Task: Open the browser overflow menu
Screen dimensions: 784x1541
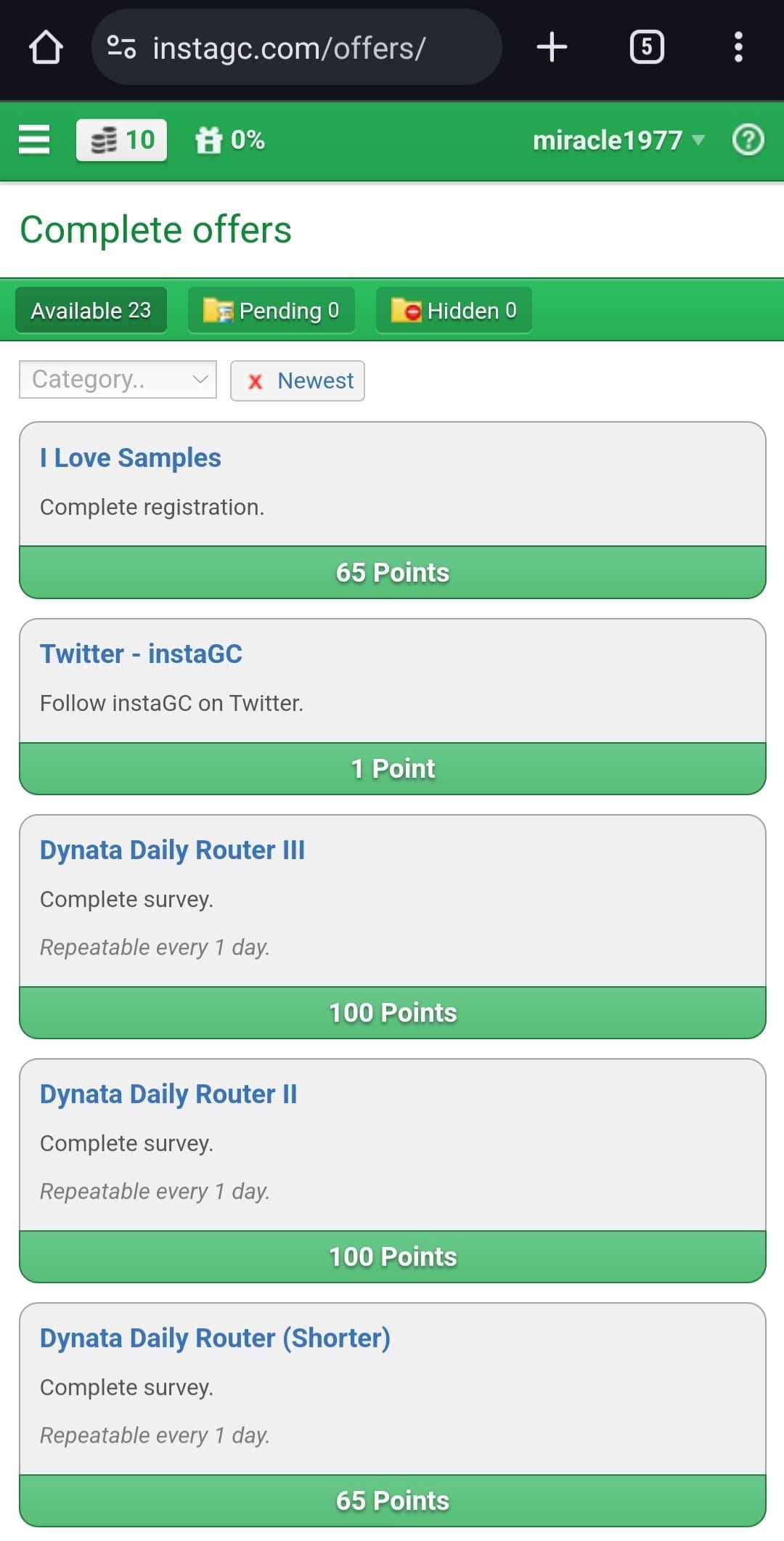Action: tap(738, 47)
